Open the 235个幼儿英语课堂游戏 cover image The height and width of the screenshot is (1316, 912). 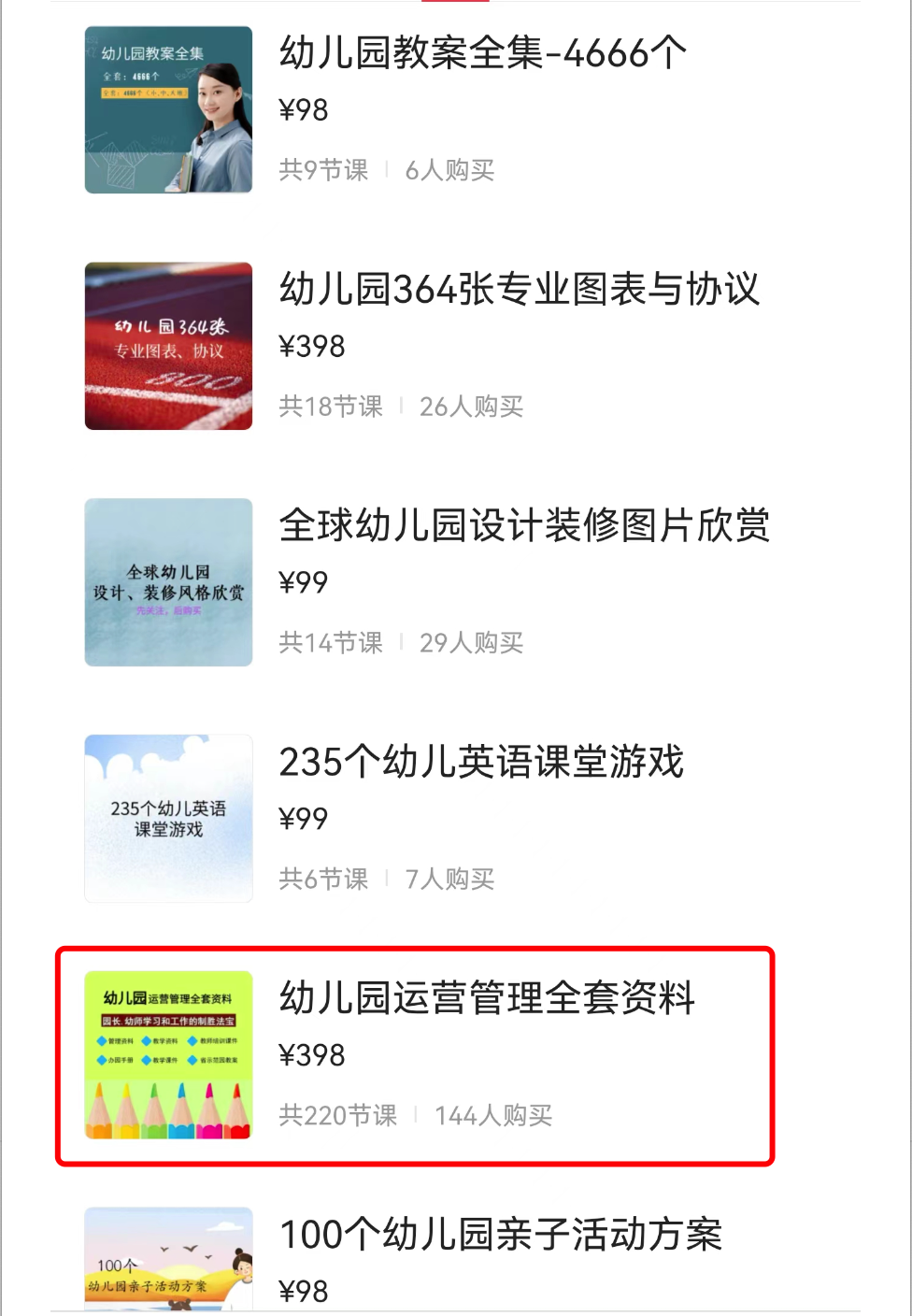167,820
